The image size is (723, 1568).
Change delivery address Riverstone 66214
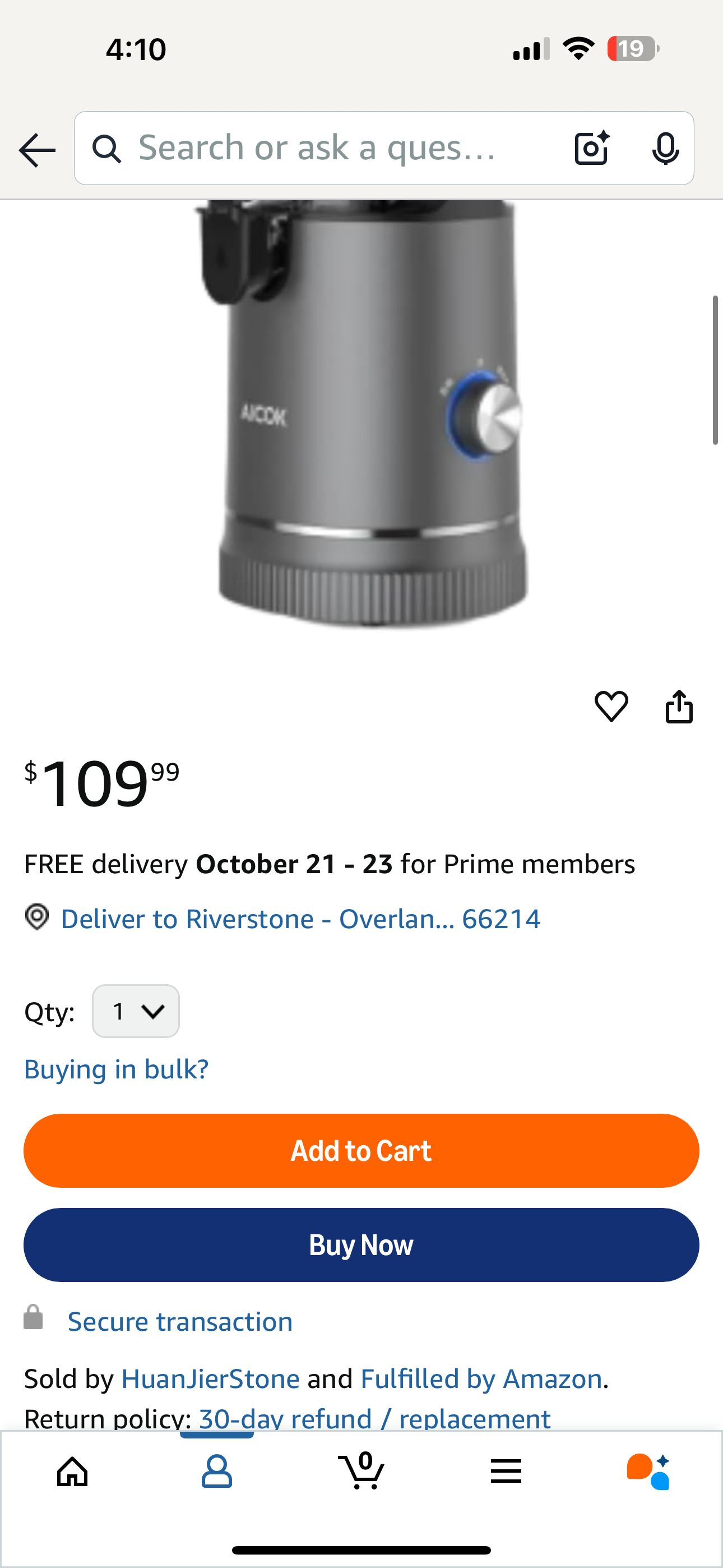coord(299,919)
